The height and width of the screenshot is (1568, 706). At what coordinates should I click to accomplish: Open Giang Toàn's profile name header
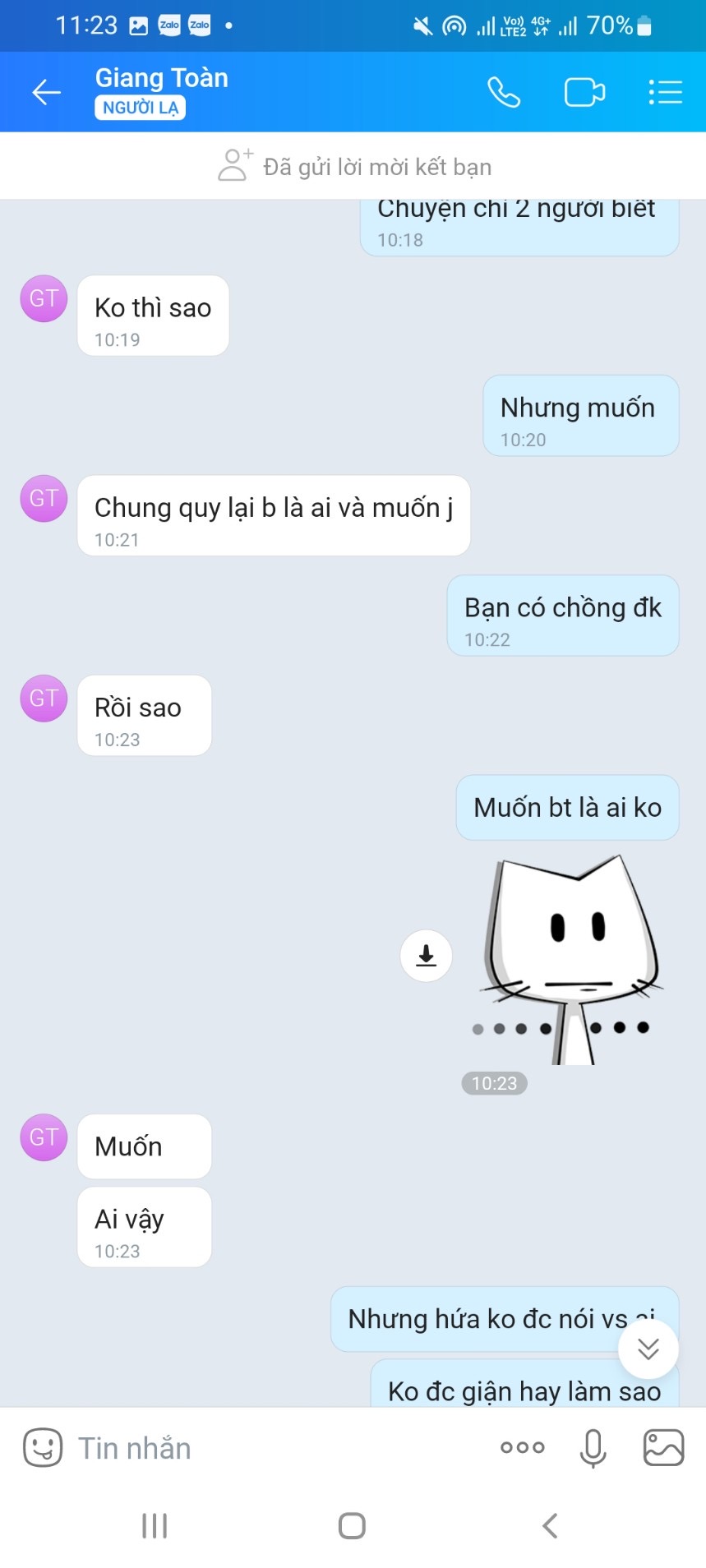(x=161, y=78)
